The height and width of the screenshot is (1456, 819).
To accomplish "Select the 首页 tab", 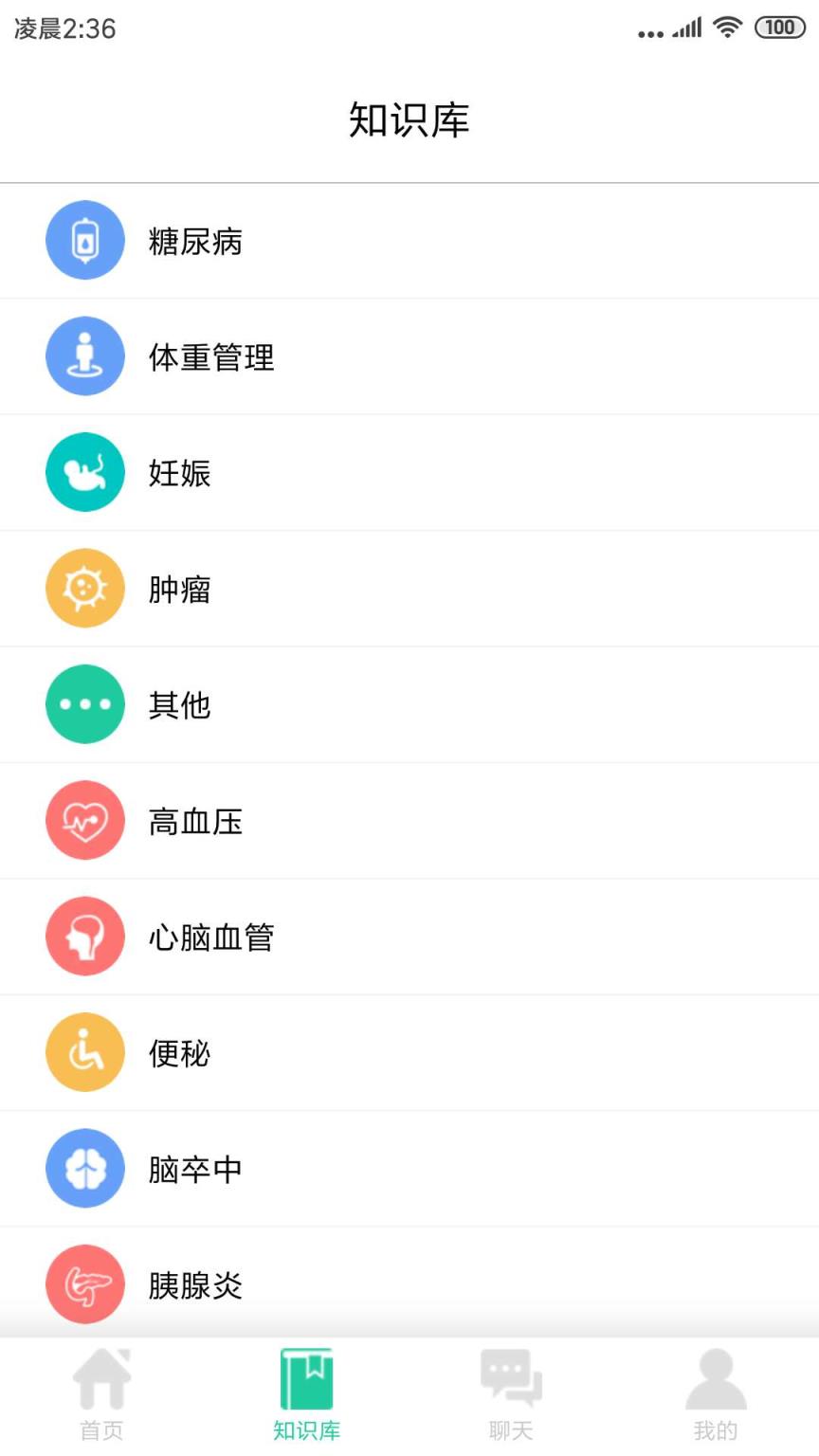I will click(x=101, y=1393).
